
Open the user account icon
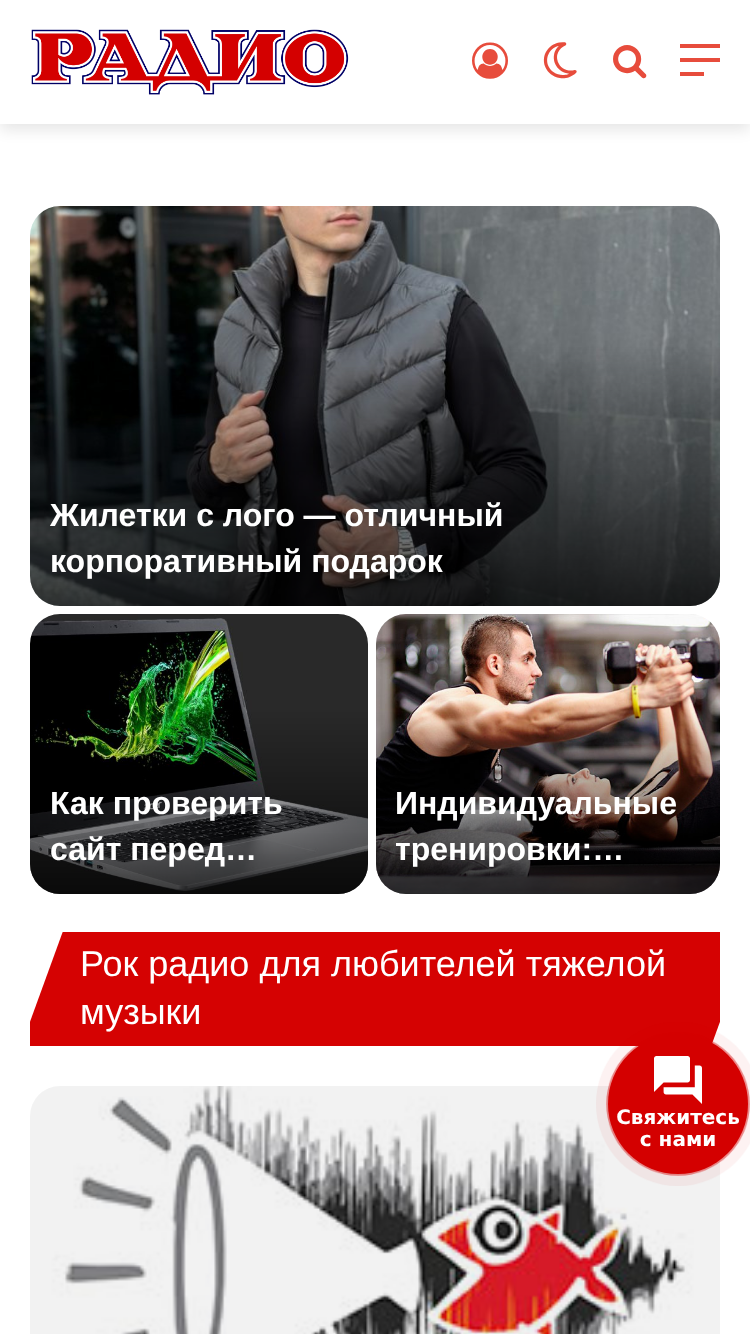click(490, 61)
